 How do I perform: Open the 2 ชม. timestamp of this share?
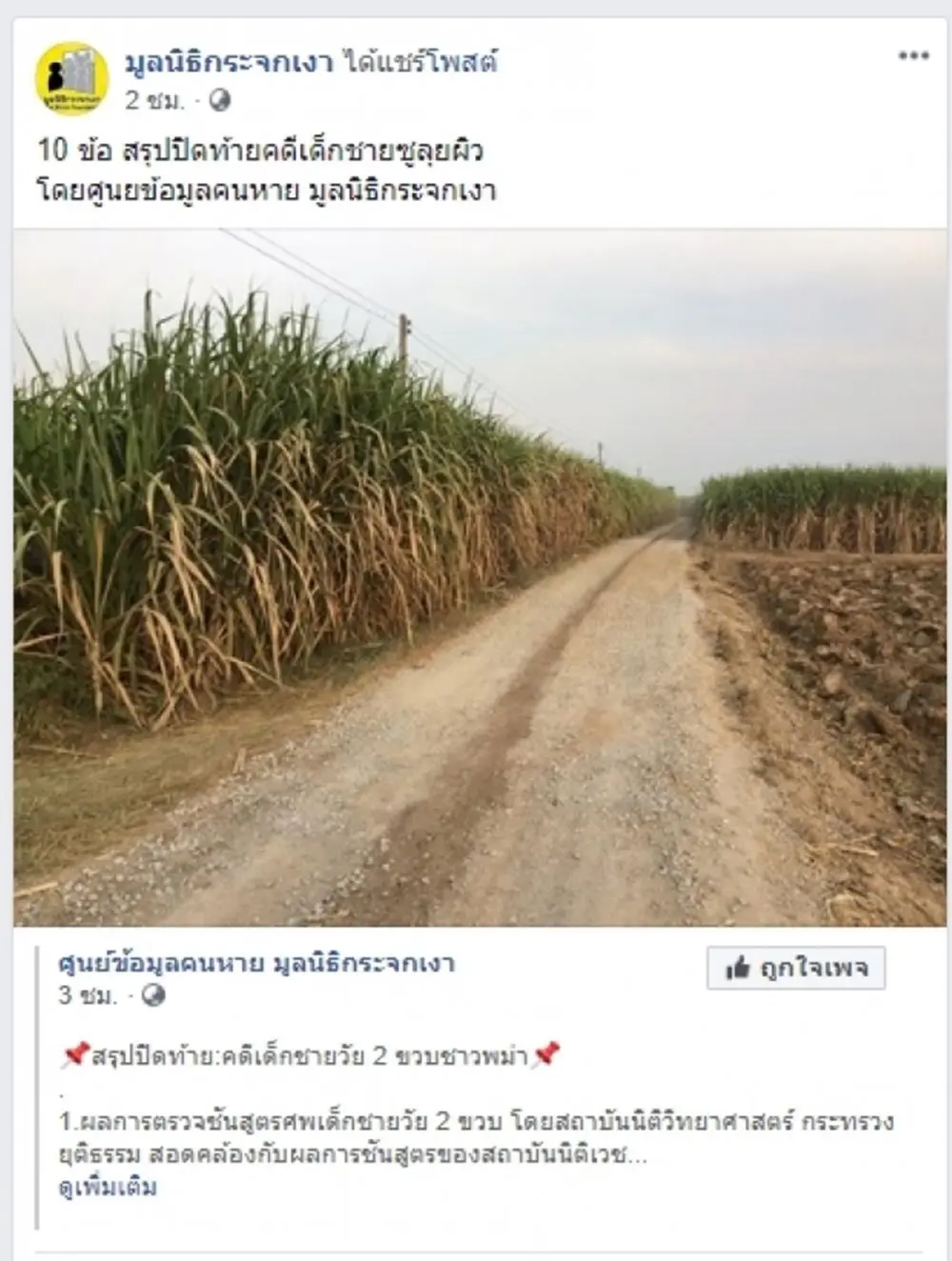pos(154,100)
